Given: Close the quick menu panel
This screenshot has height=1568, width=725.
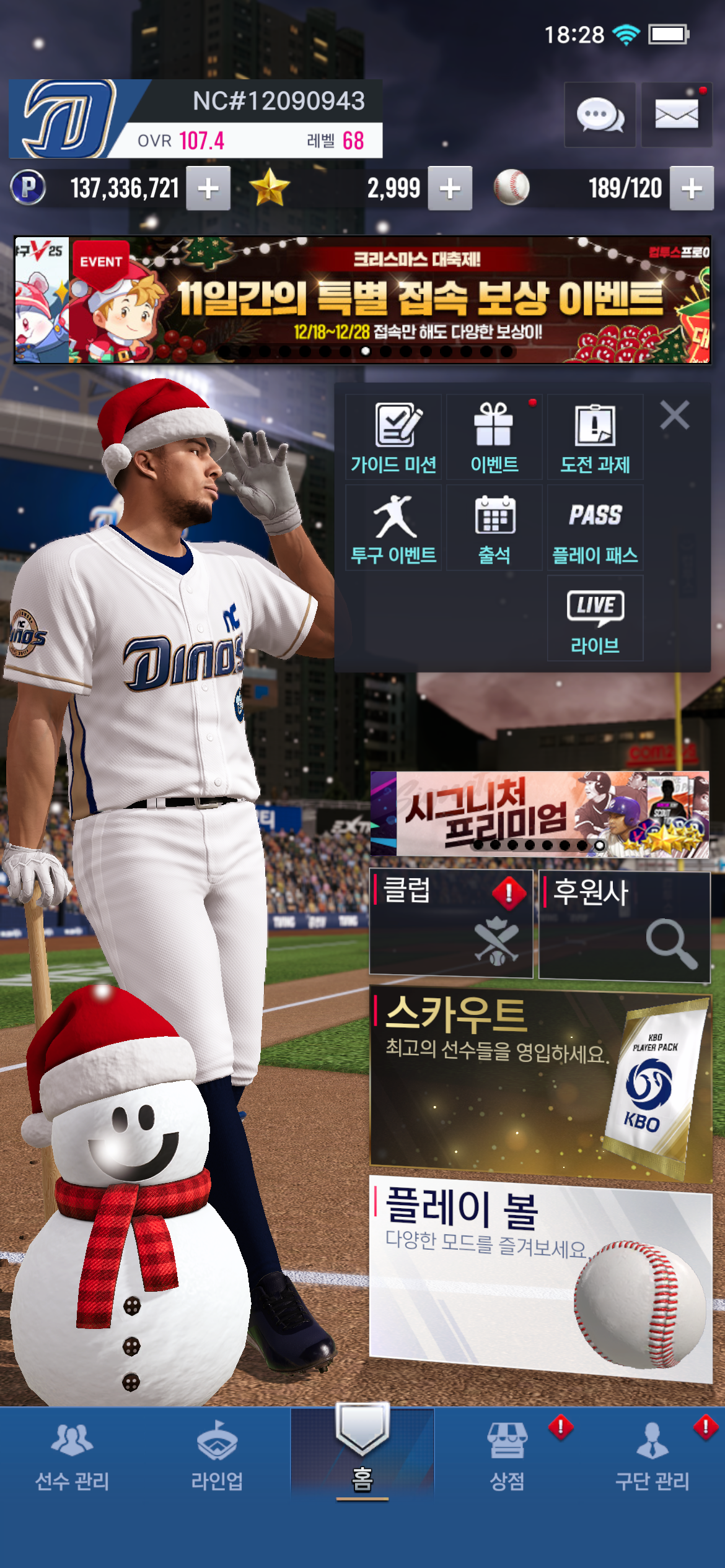Looking at the screenshot, I should [x=675, y=415].
